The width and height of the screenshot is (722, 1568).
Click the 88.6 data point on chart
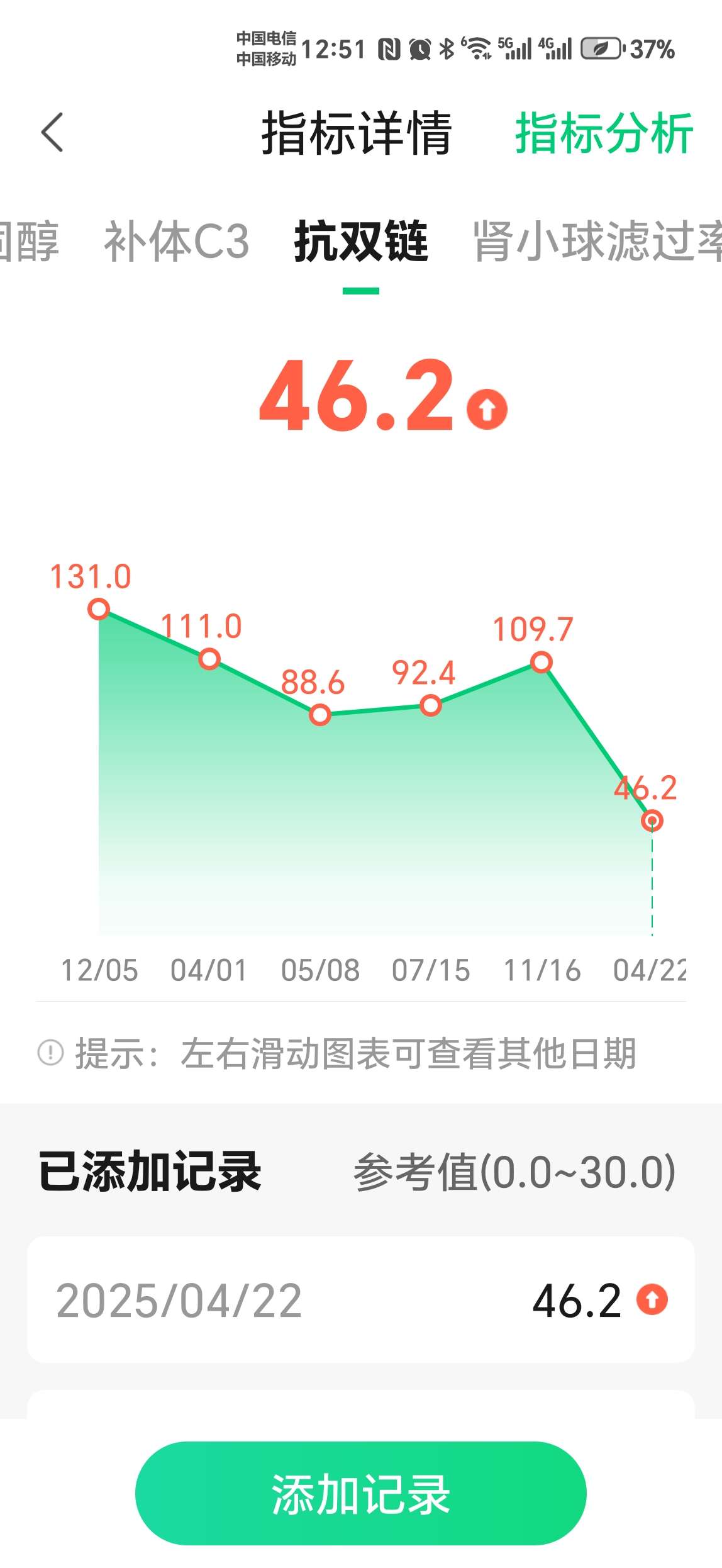tap(319, 714)
